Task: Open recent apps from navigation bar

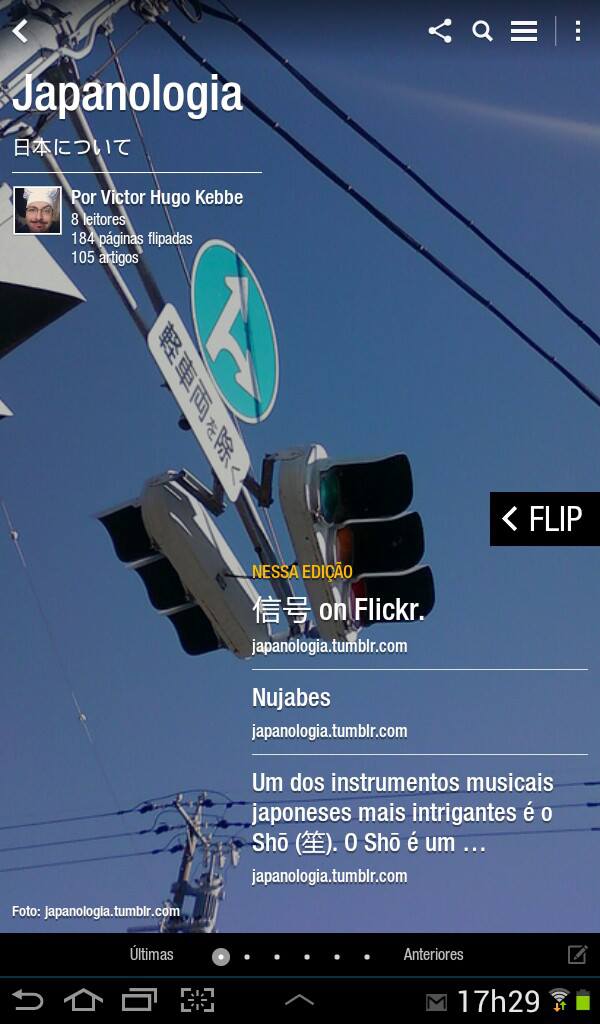Action: [x=139, y=999]
